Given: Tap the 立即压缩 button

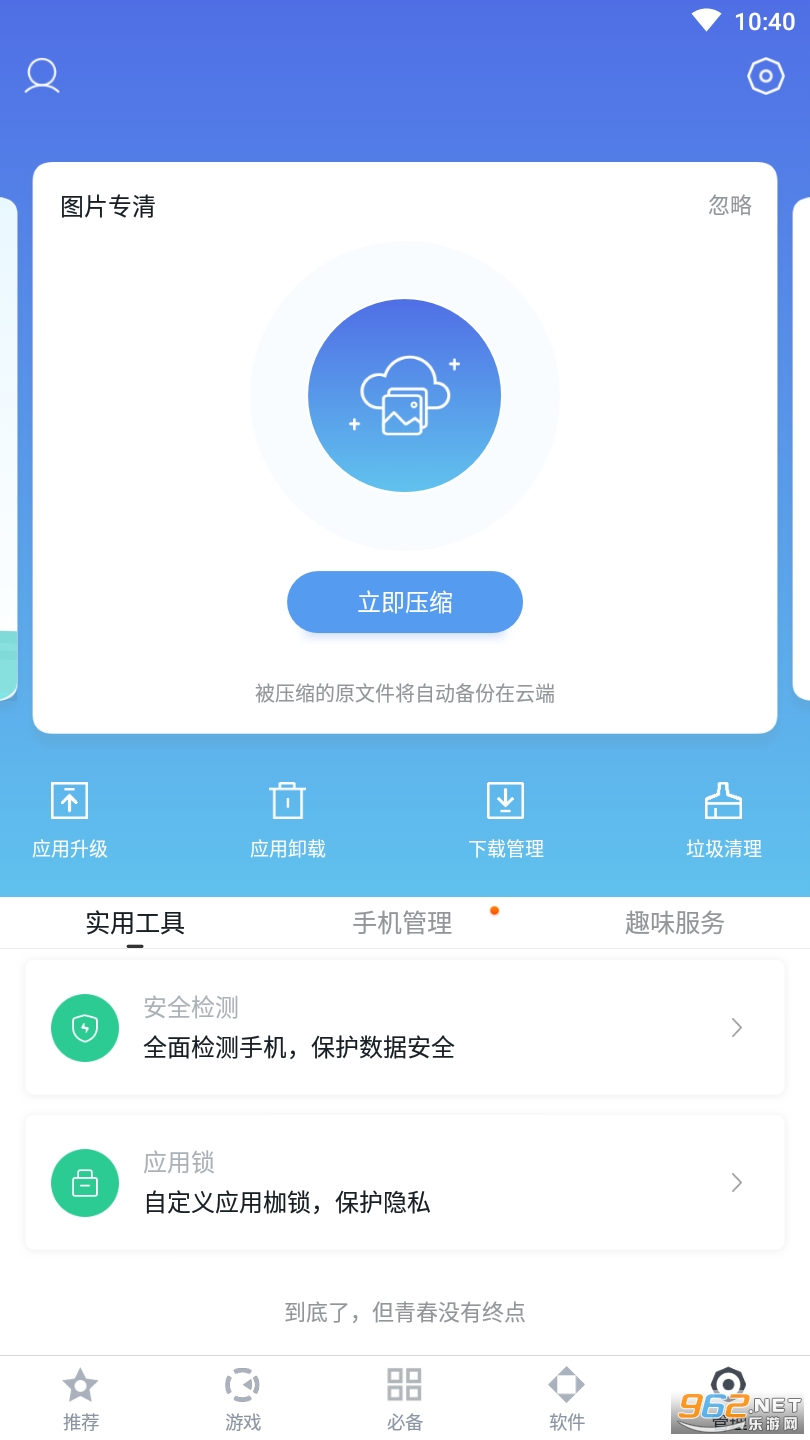Looking at the screenshot, I should 405,602.
